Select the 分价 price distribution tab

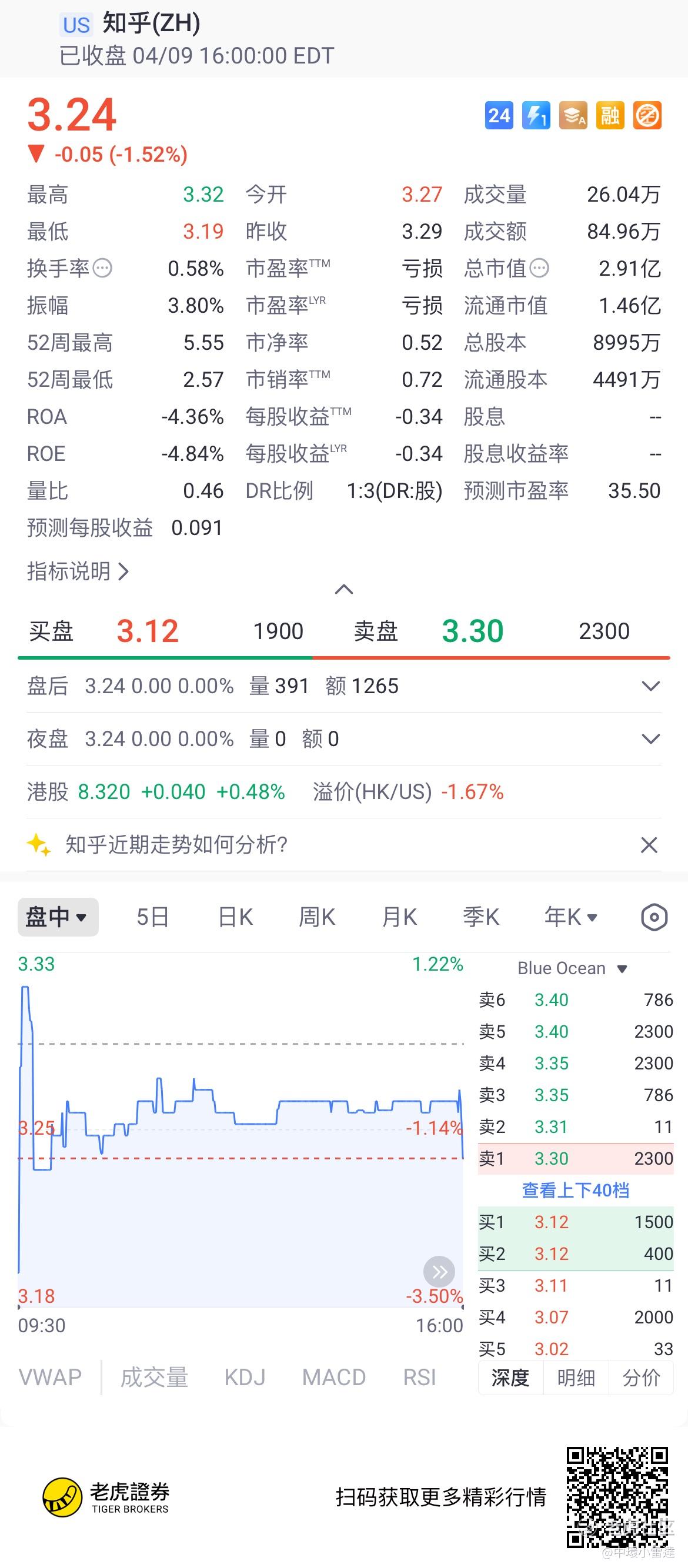[640, 1378]
